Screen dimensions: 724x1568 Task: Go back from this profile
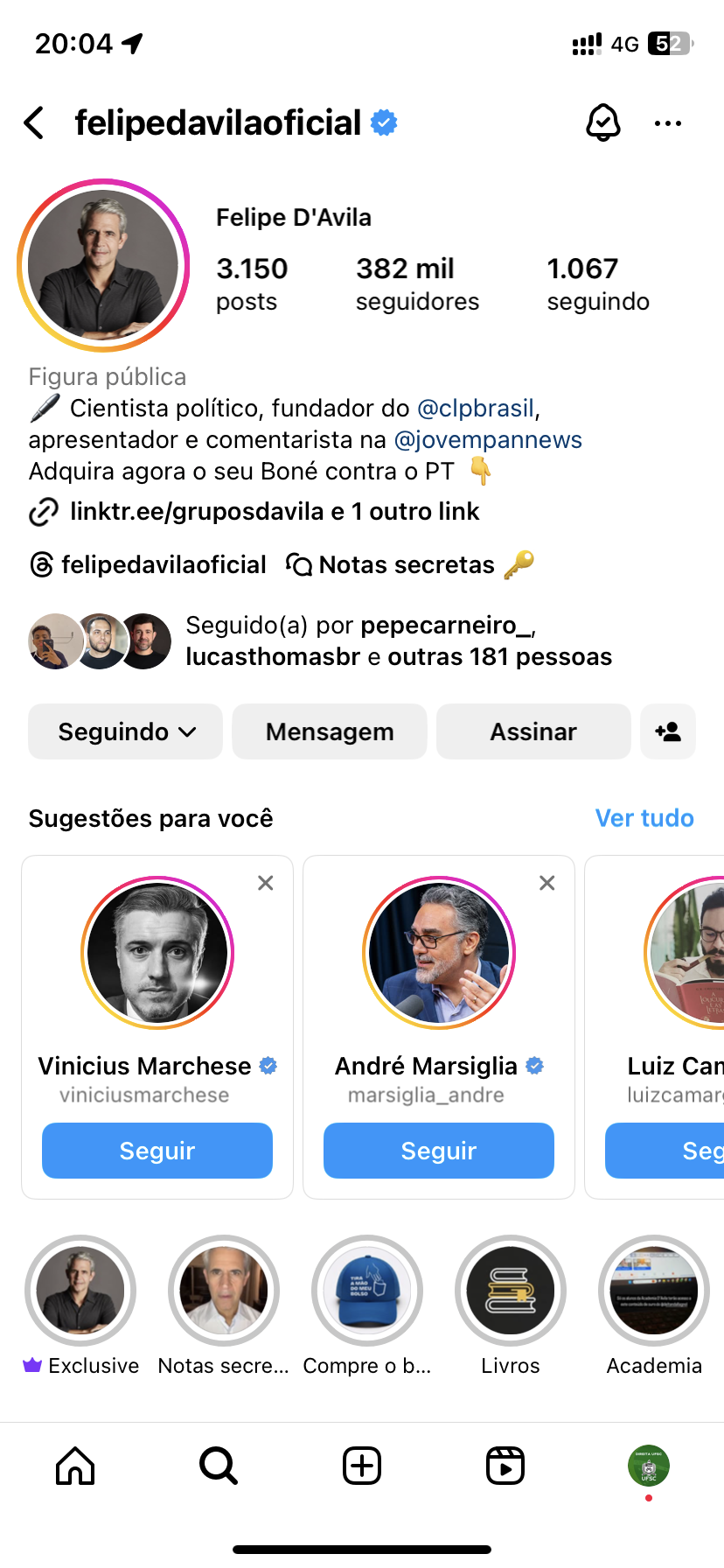click(x=35, y=123)
